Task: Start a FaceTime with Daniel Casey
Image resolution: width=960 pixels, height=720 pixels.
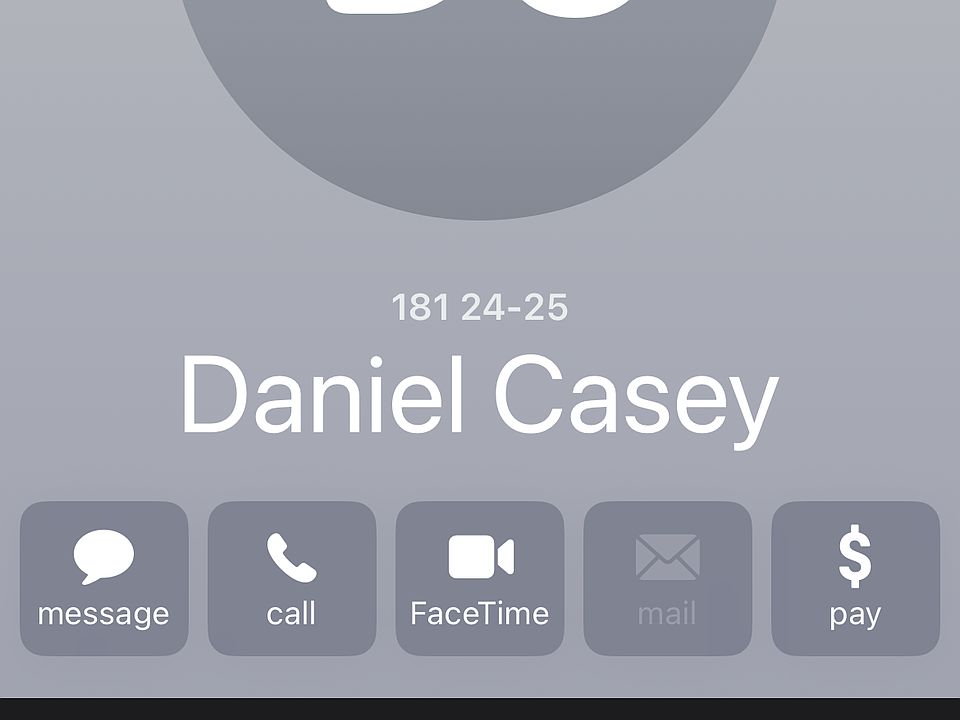Action: pos(480,578)
